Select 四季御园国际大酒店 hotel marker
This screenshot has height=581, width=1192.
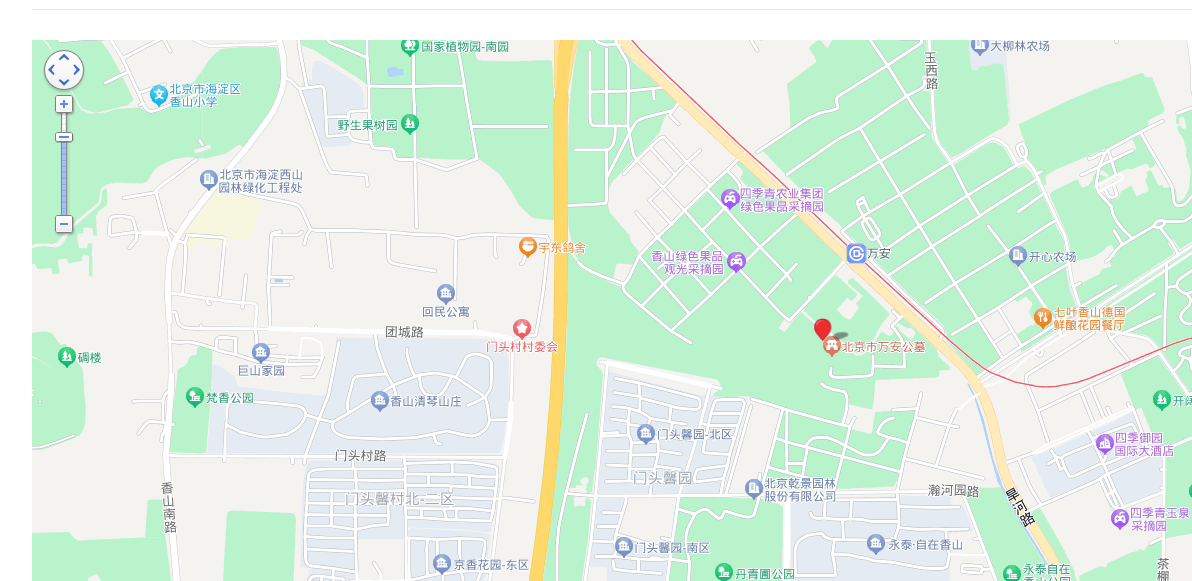click(1104, 443)
